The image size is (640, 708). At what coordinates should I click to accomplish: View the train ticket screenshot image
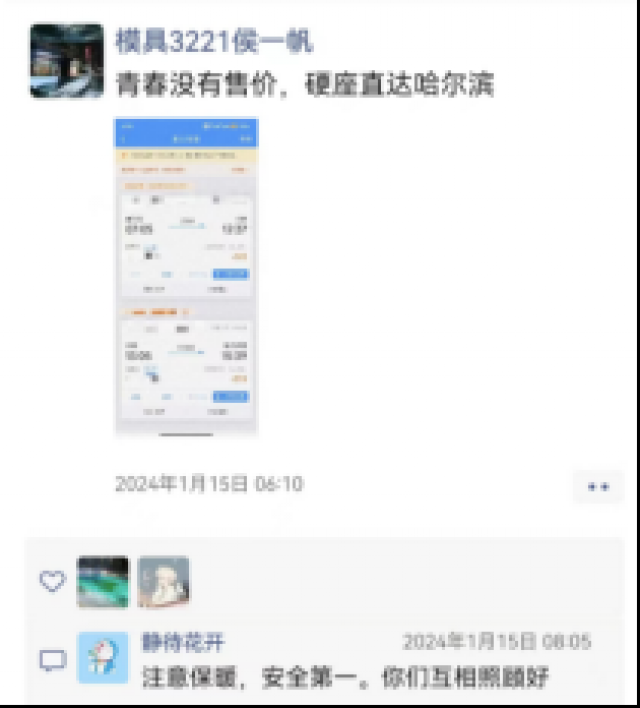coord(186,276)
